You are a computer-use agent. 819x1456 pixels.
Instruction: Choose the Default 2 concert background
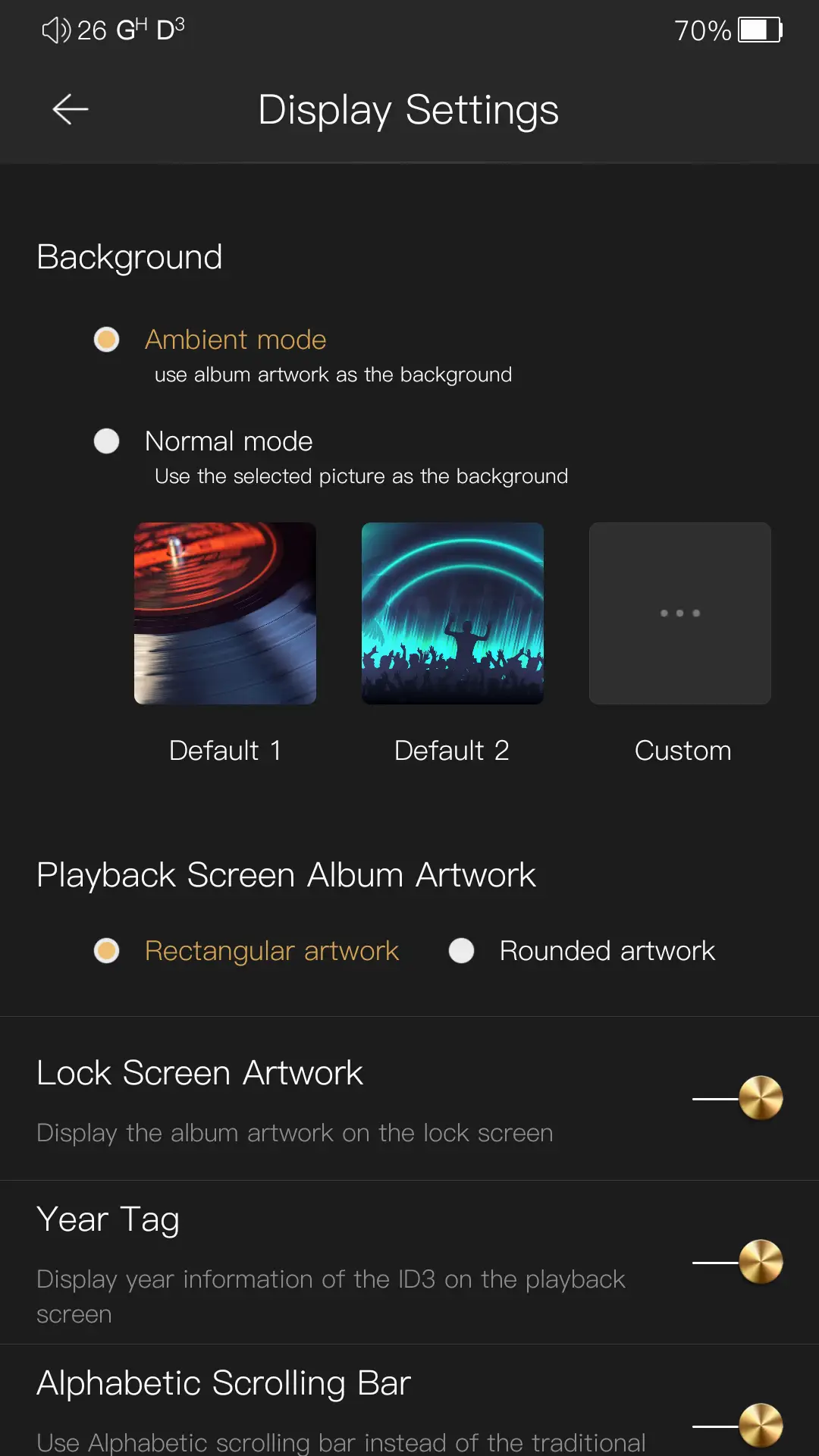[453, 613]
